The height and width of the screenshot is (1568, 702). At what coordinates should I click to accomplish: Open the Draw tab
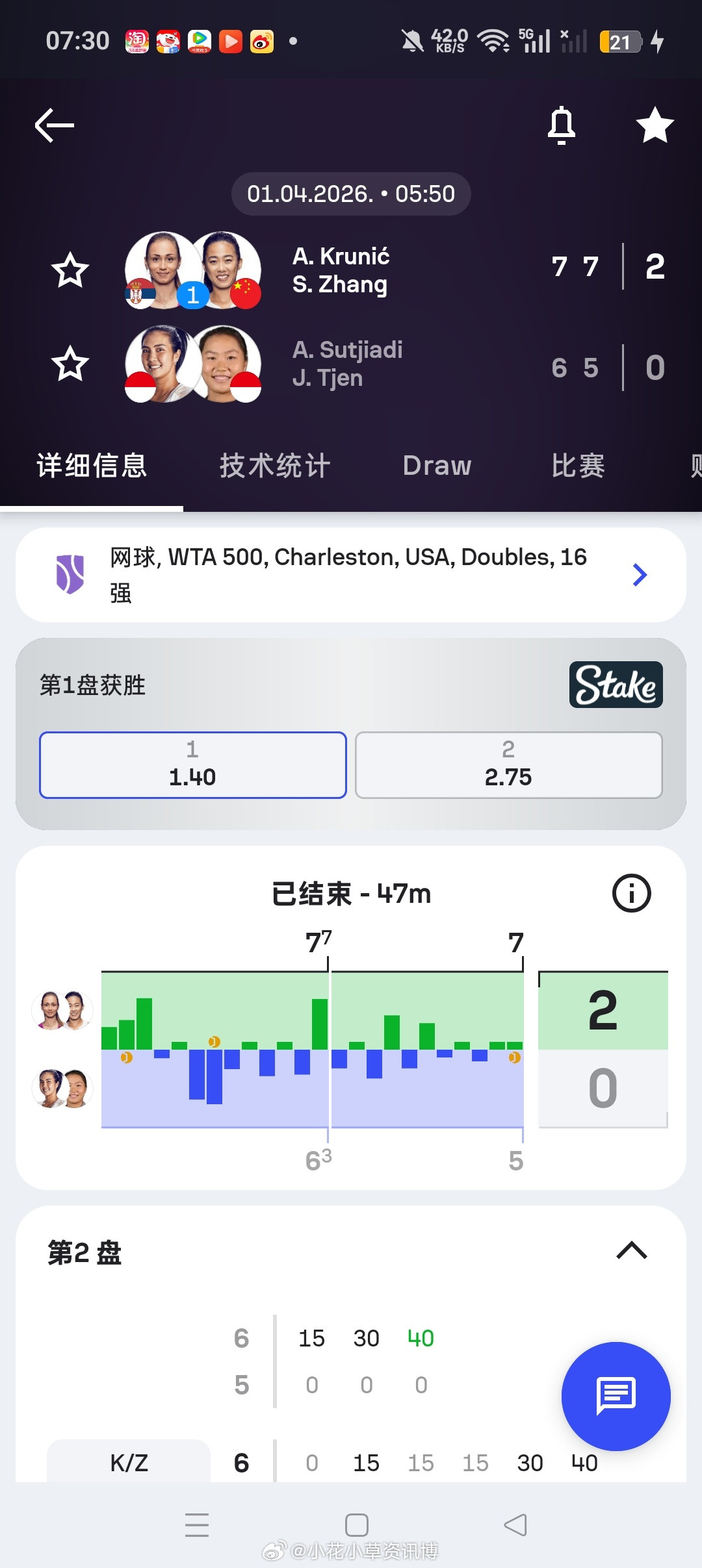click(x=437, y=465)
